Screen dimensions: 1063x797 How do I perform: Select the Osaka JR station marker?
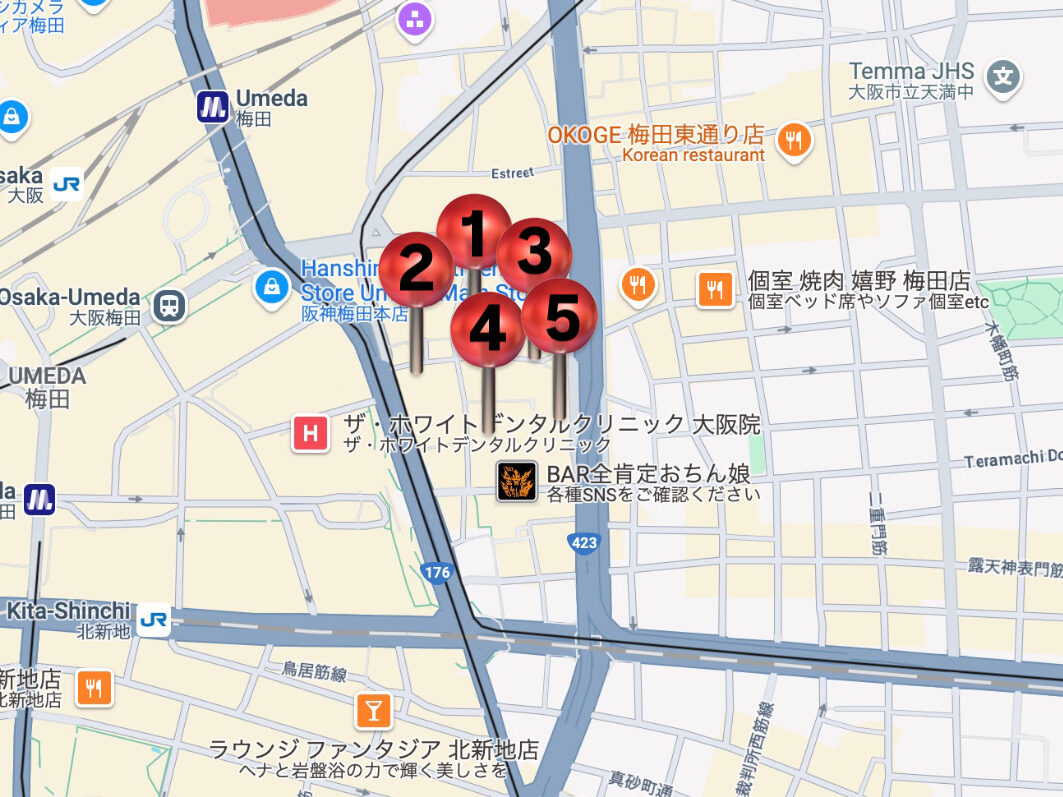[x=66, y=184]
